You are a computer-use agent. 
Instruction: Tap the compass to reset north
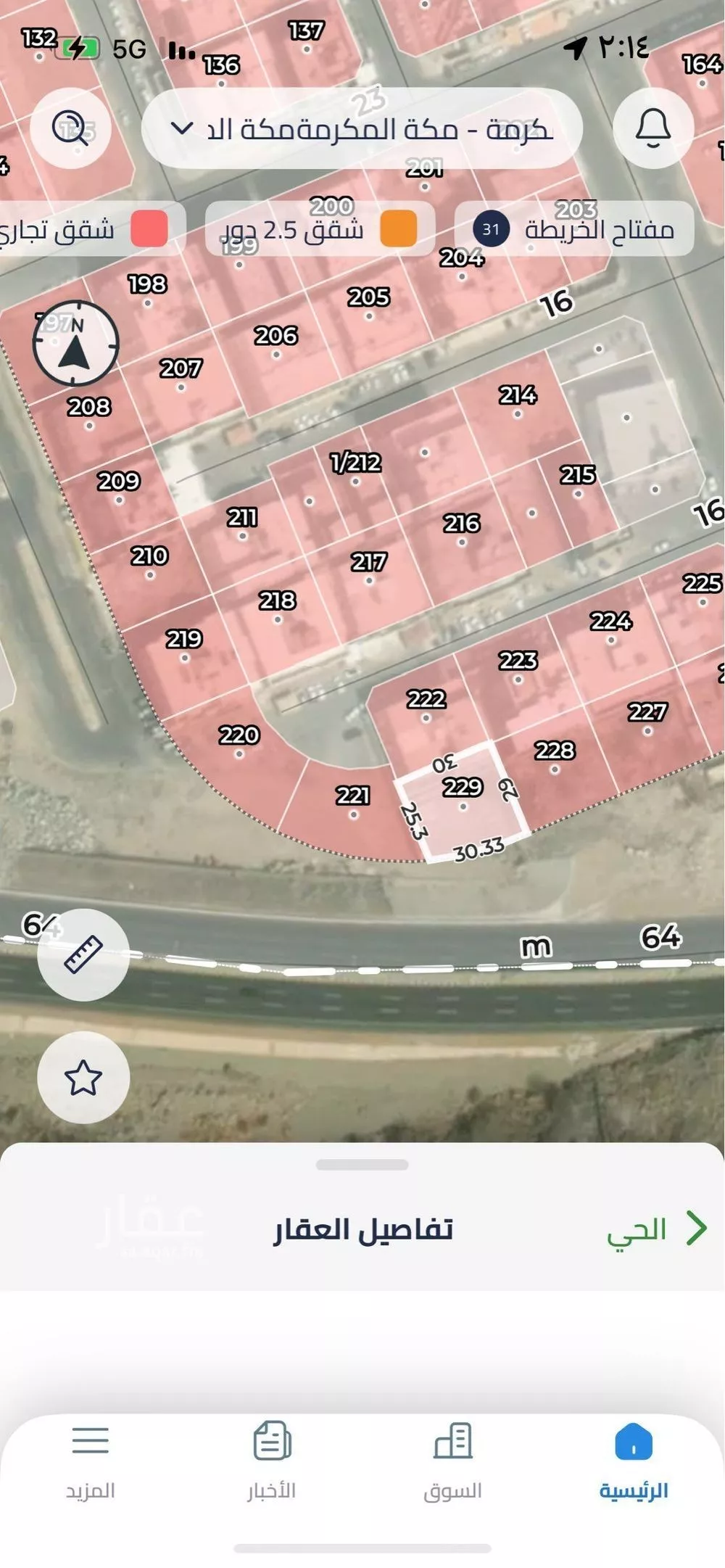pyautogui.click(x=75, y=343)
